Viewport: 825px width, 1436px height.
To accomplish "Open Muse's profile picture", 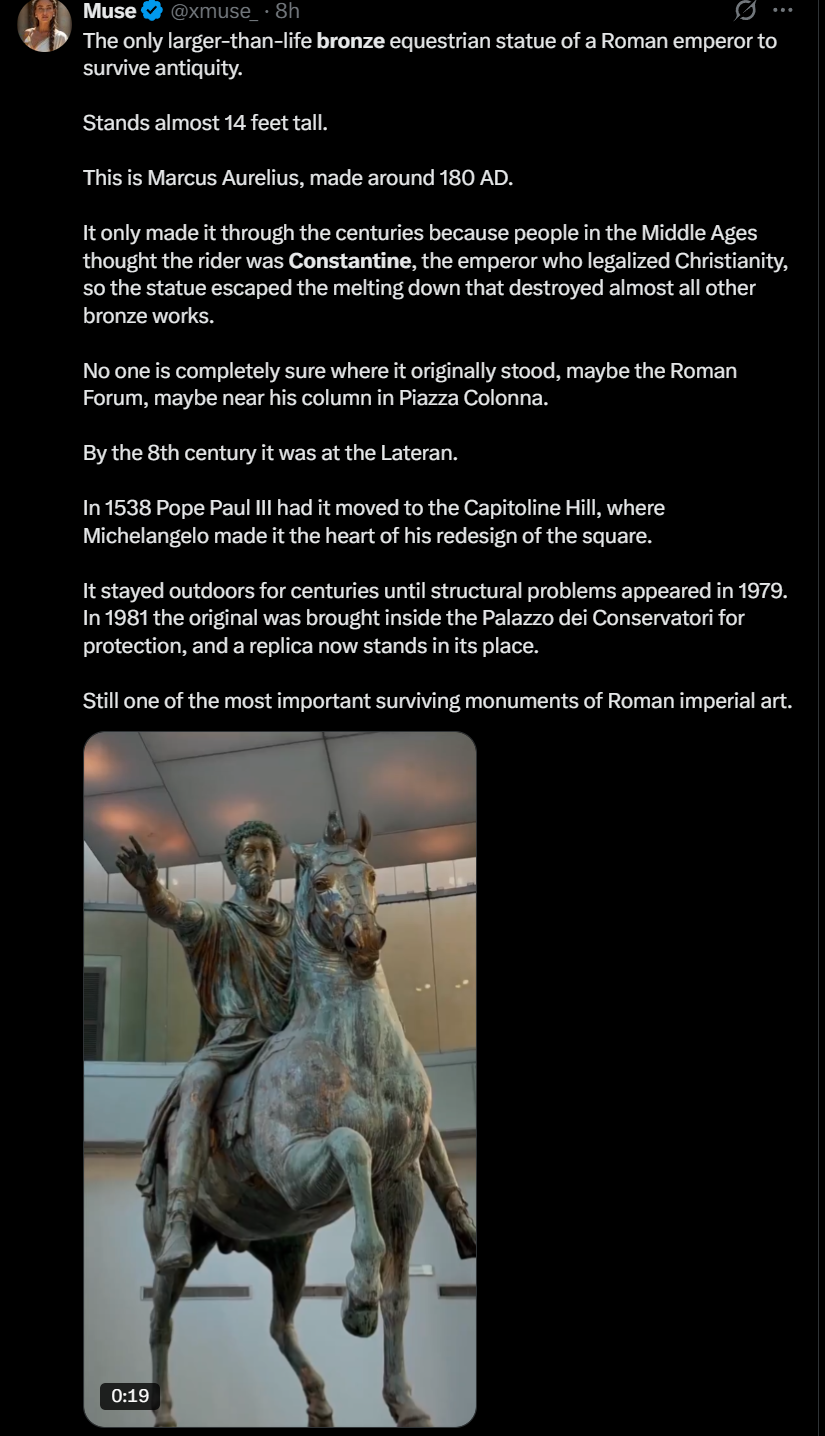I will (x=45, y=25).
